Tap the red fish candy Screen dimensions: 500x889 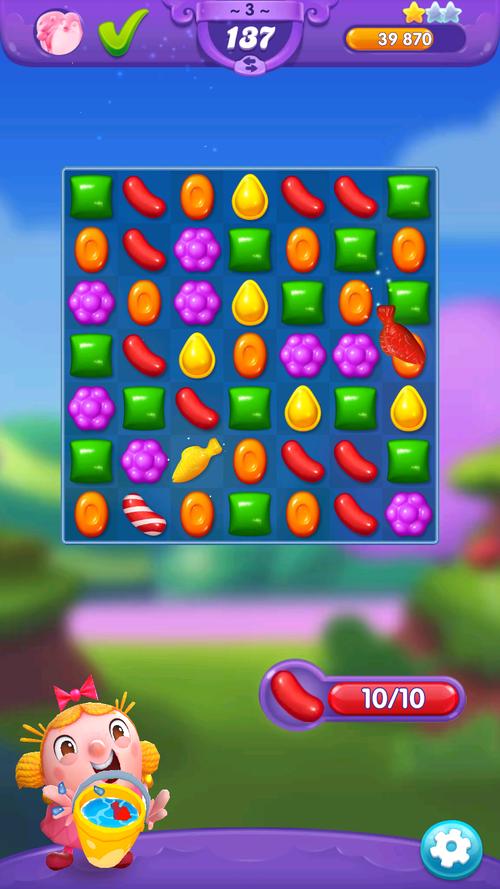click(x=401, y=335)
